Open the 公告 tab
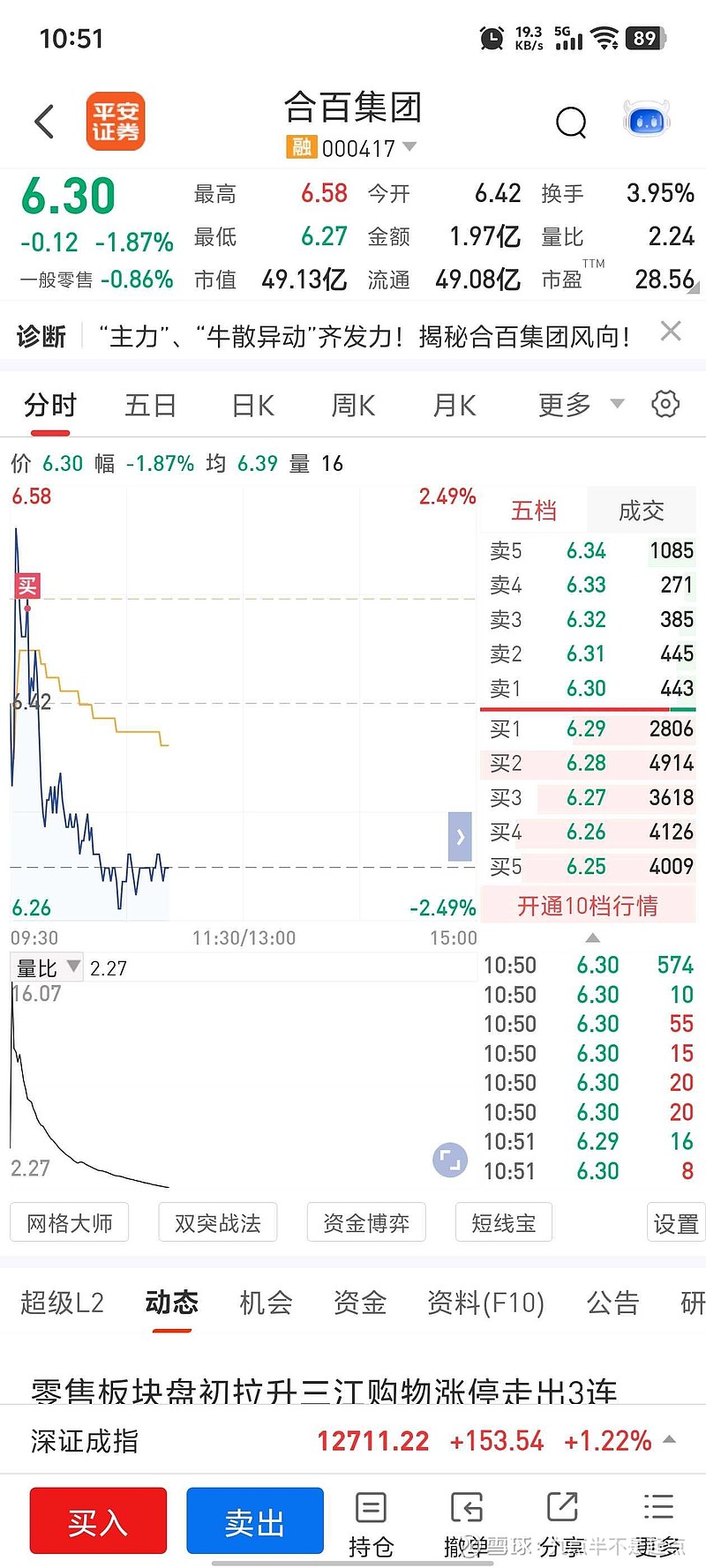The height and width of the screenshot is (1568, 706). 612,1303
